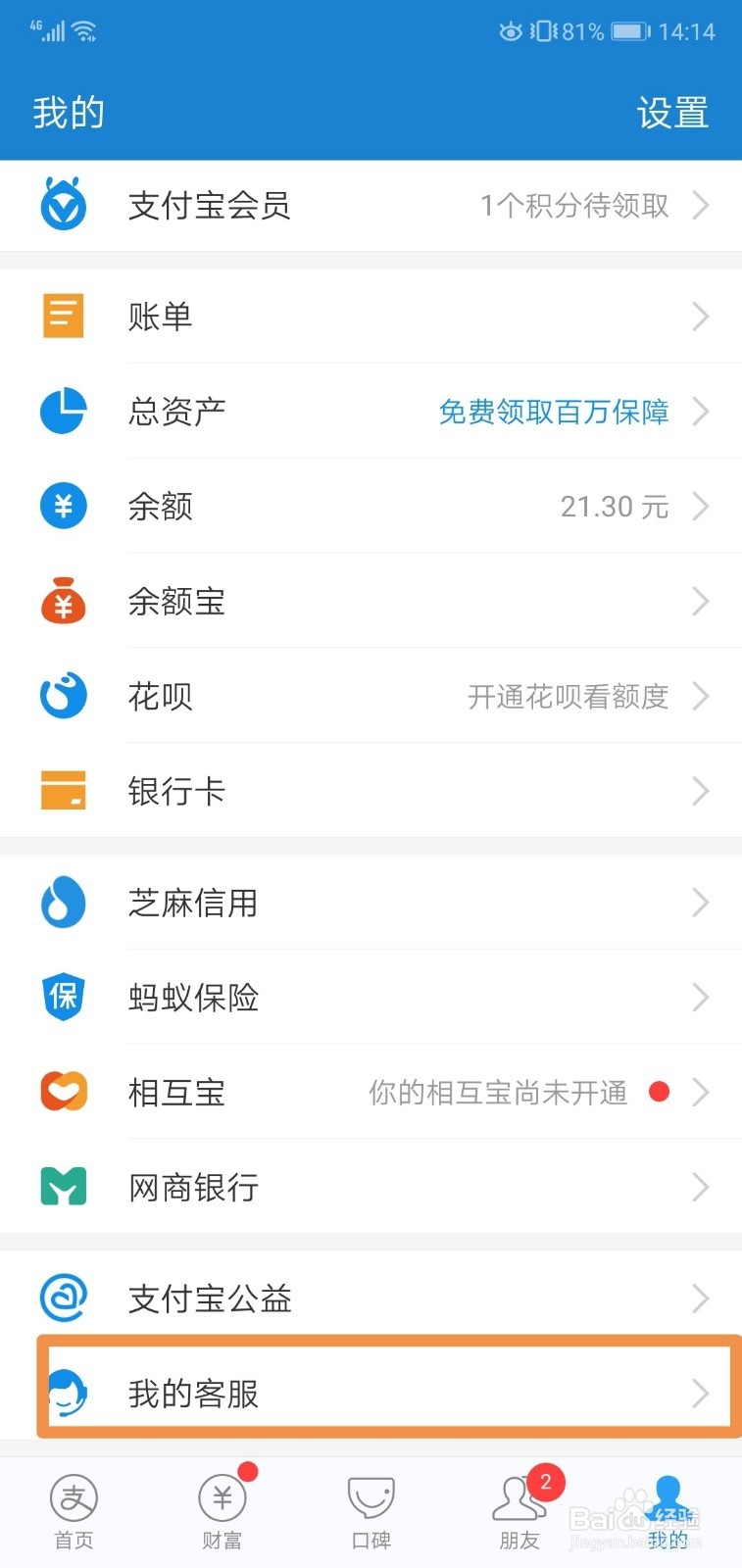Viewport: 742px width, 1568px height.
Task: Open 设置 in the top bar
Action: click(x=672, y=113)
